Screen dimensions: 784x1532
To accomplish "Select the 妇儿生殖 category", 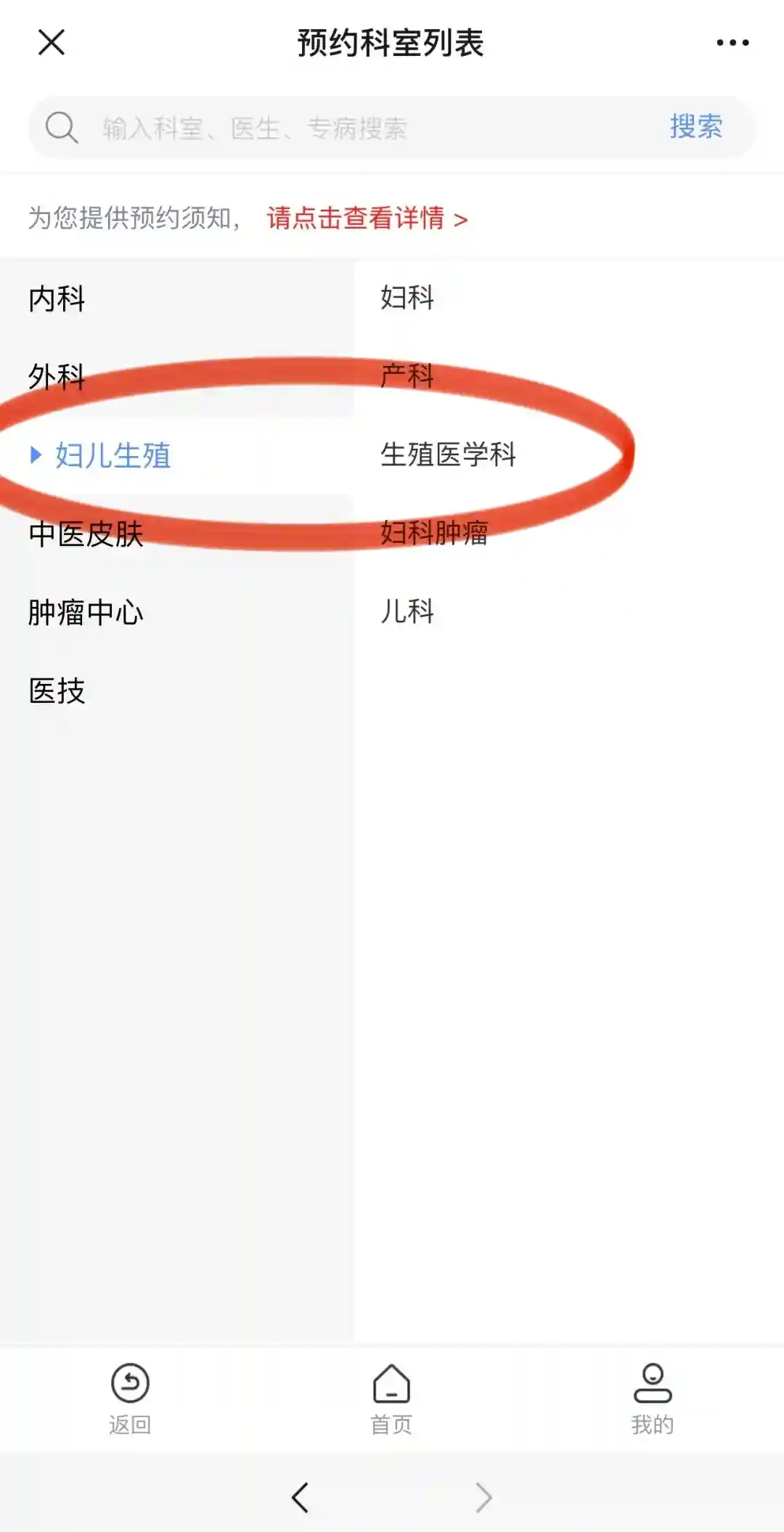I will tap(113, 456).
